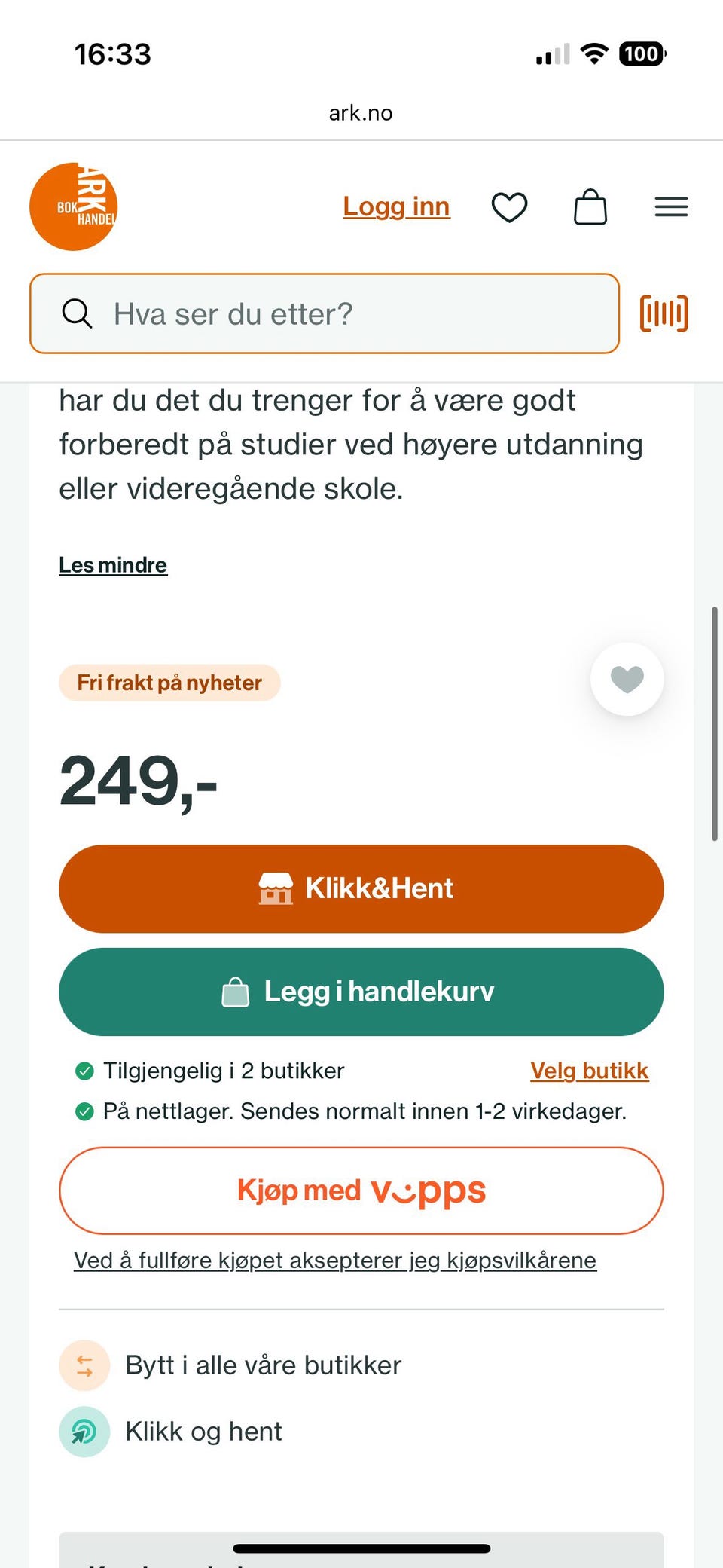Screen dimensions: 723x1568
Task: Select the swap arrows icon beside Bytt i alle våre butikker
Action: (84, 1365)
